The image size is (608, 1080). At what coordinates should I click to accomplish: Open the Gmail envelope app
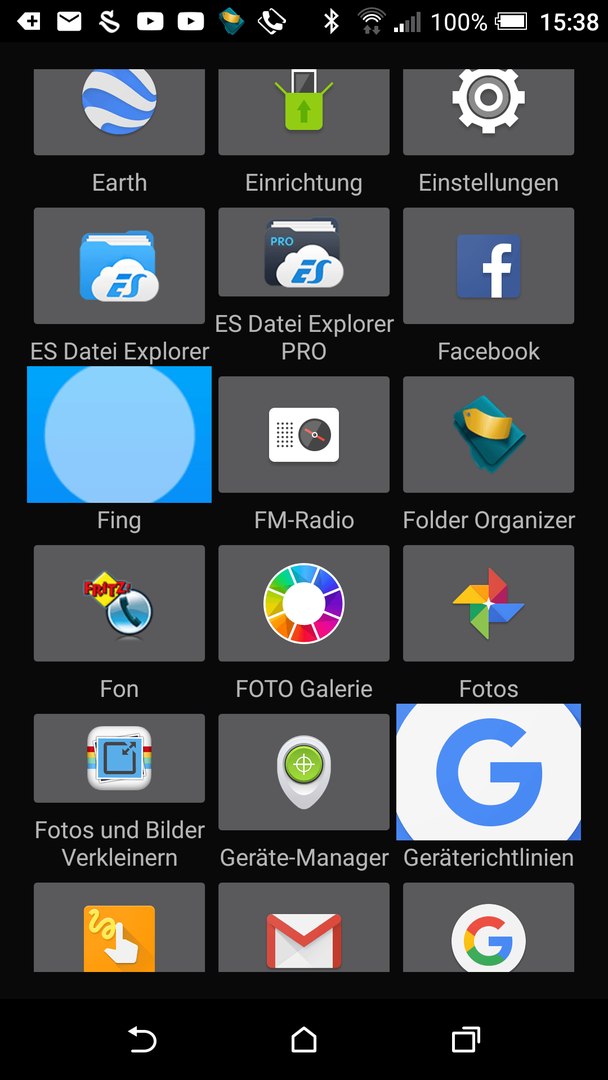(x=304, y=927)
